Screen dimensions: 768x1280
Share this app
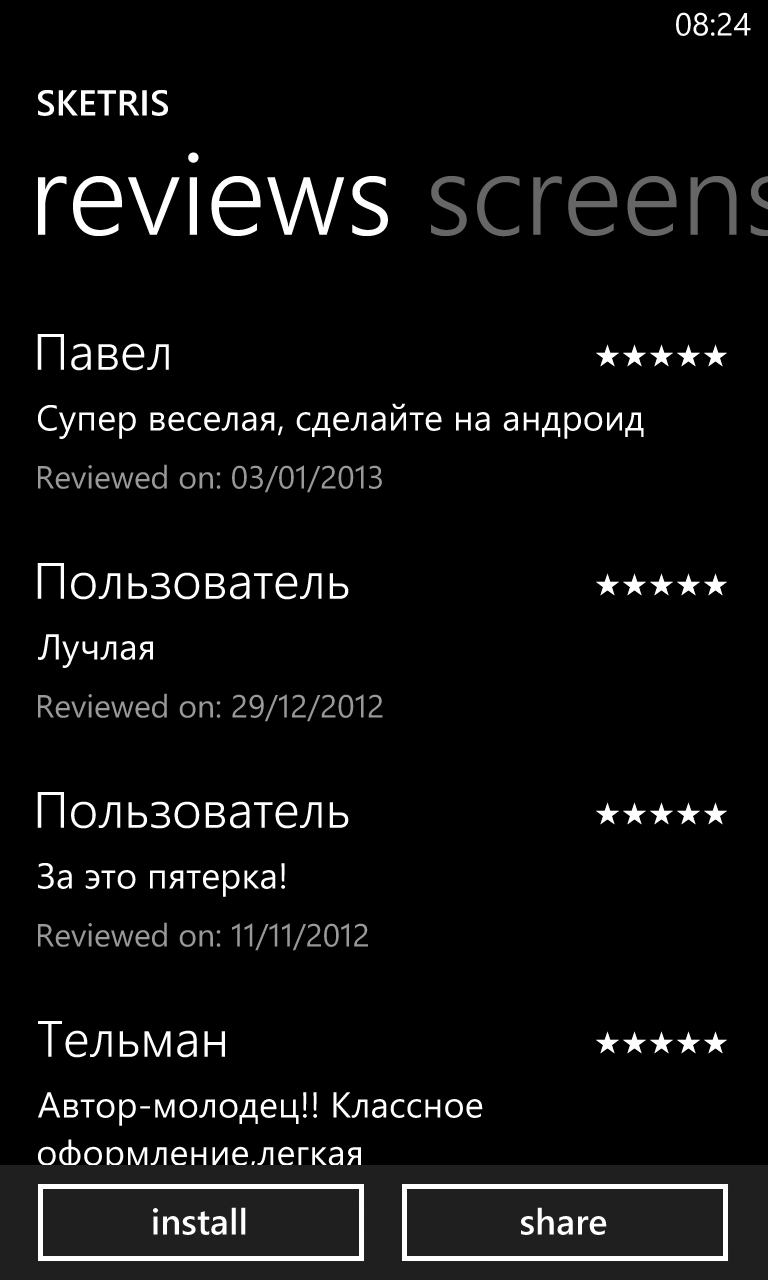pos(564,1222)
